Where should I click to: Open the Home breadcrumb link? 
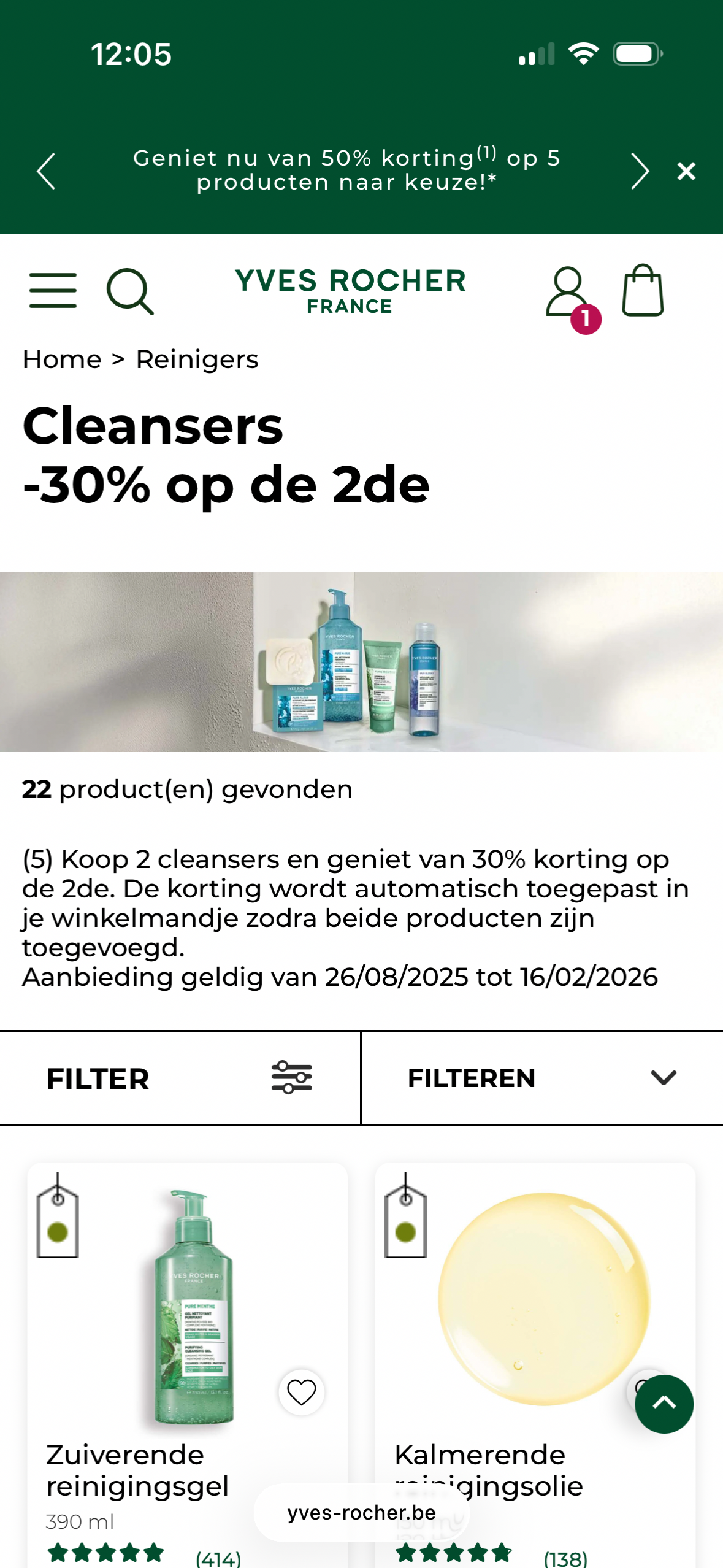pyautogui.click(x=61, y=359)
